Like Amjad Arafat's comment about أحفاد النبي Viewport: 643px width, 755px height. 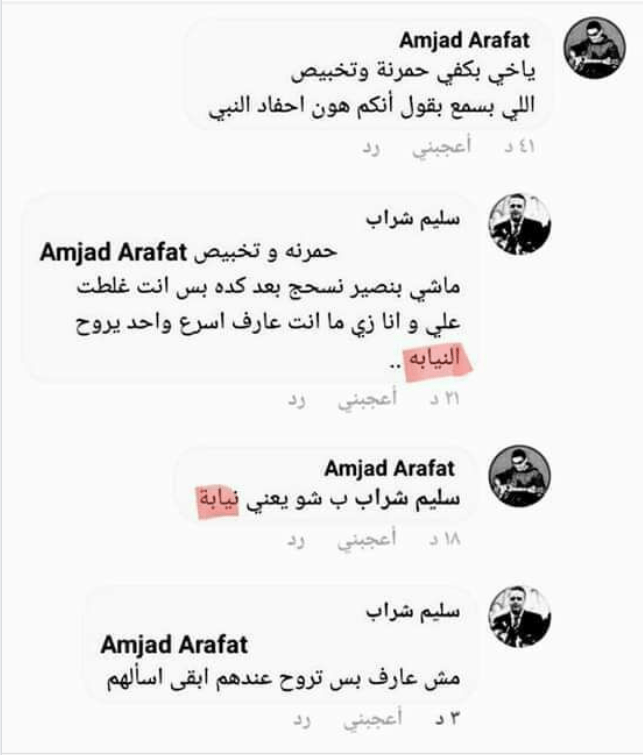[437, 148]
